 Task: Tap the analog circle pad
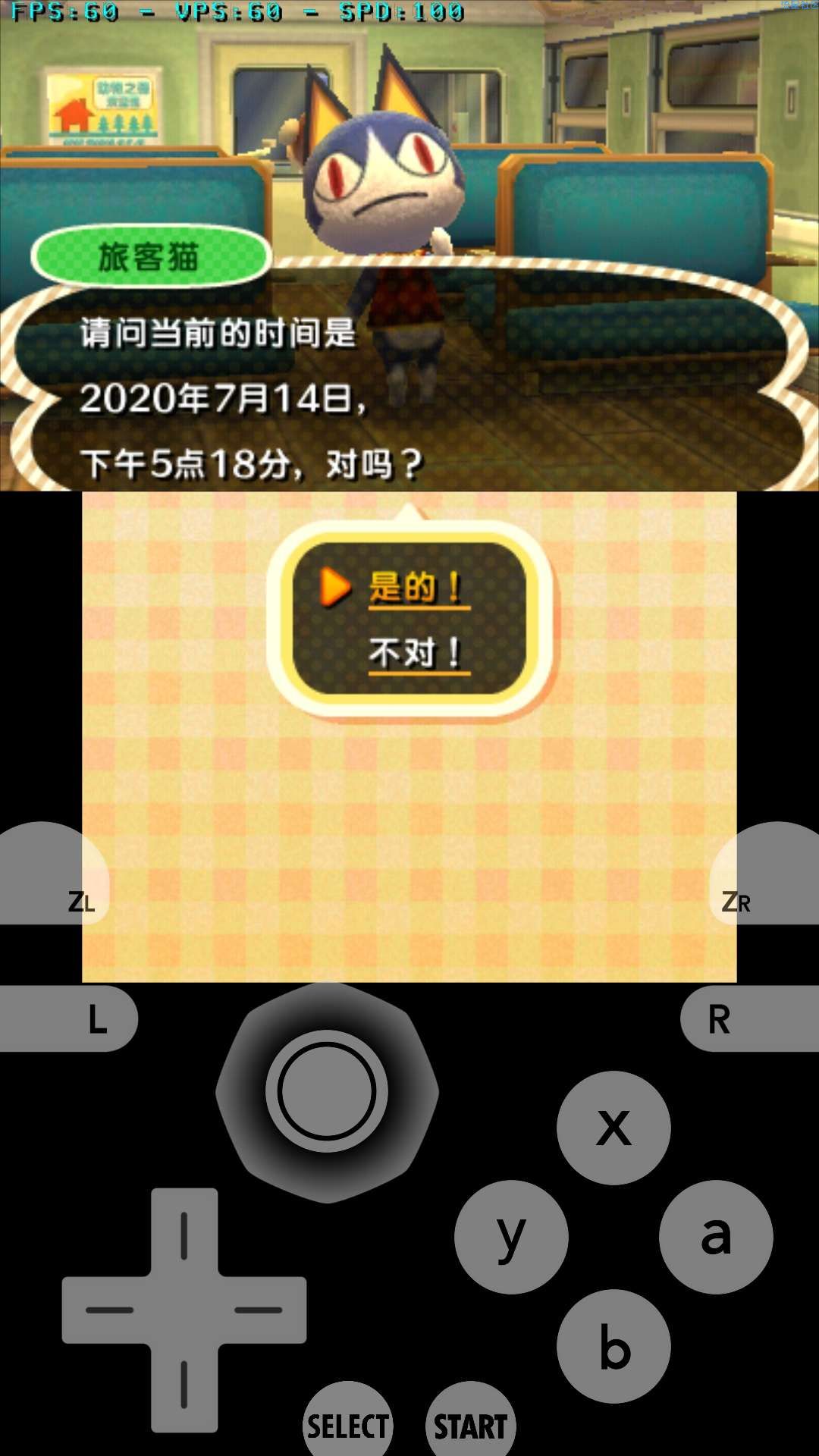pyautogui.click(x=327, y=1091)
